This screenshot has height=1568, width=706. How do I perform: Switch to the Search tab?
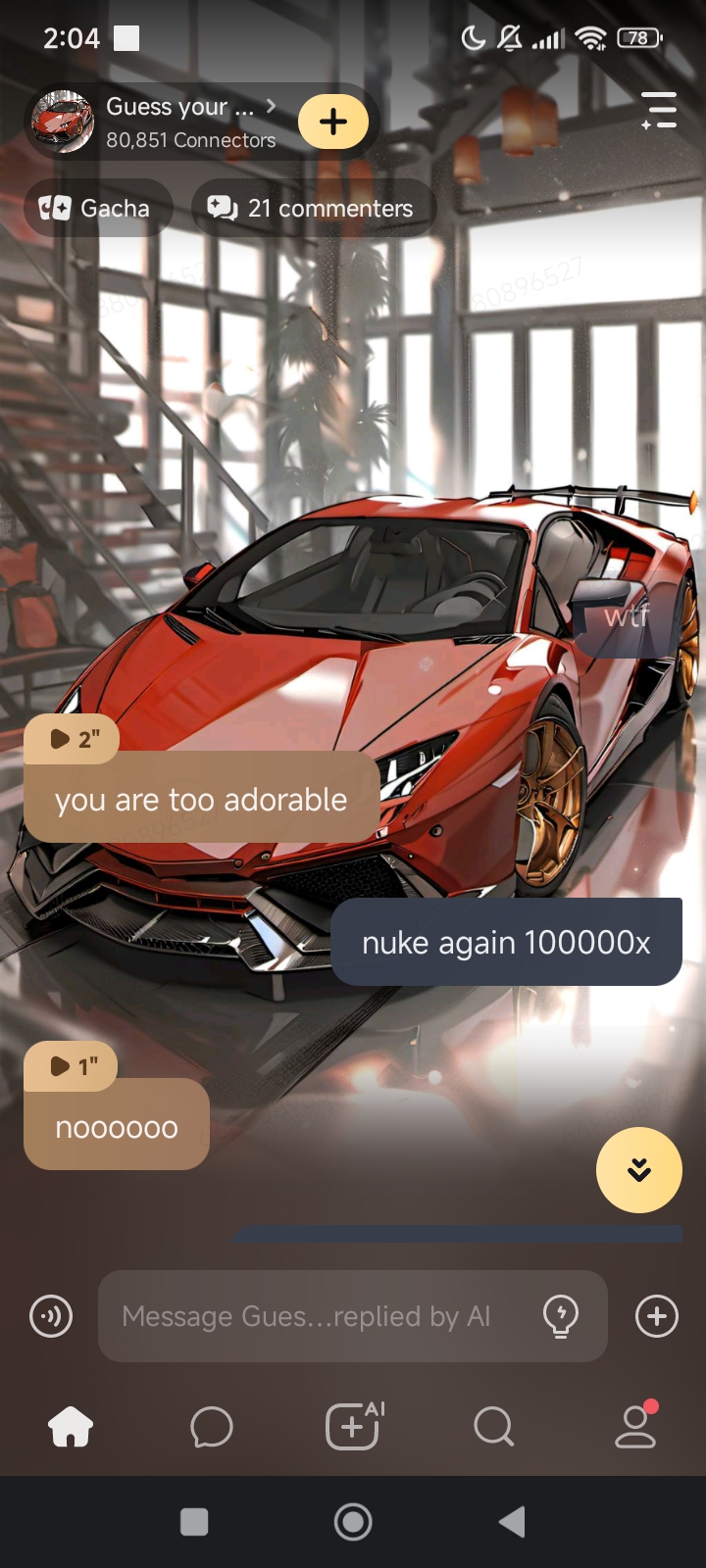tap(493, 1427)
